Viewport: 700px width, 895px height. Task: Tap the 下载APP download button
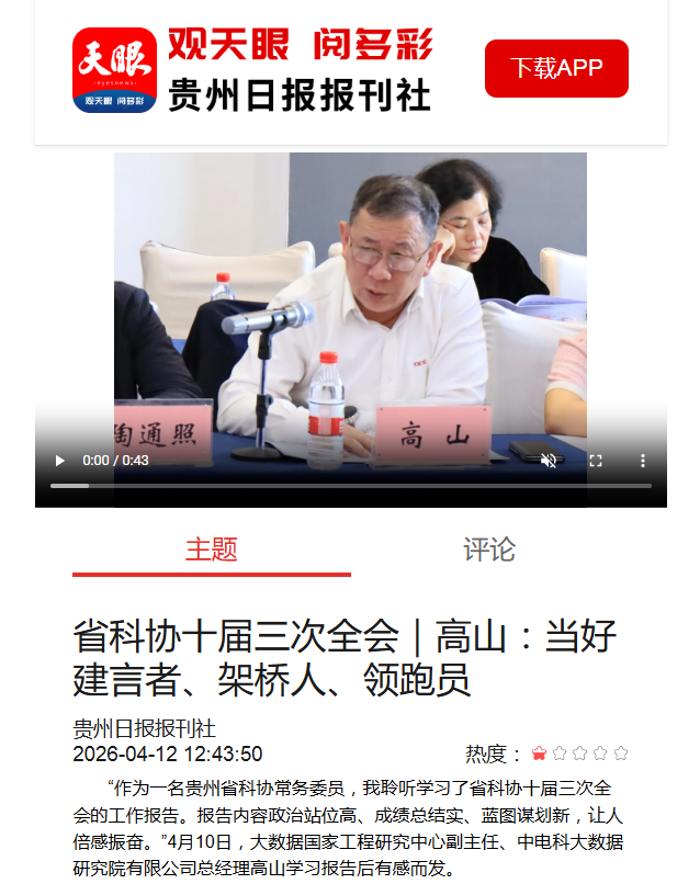tap(556, 68)
